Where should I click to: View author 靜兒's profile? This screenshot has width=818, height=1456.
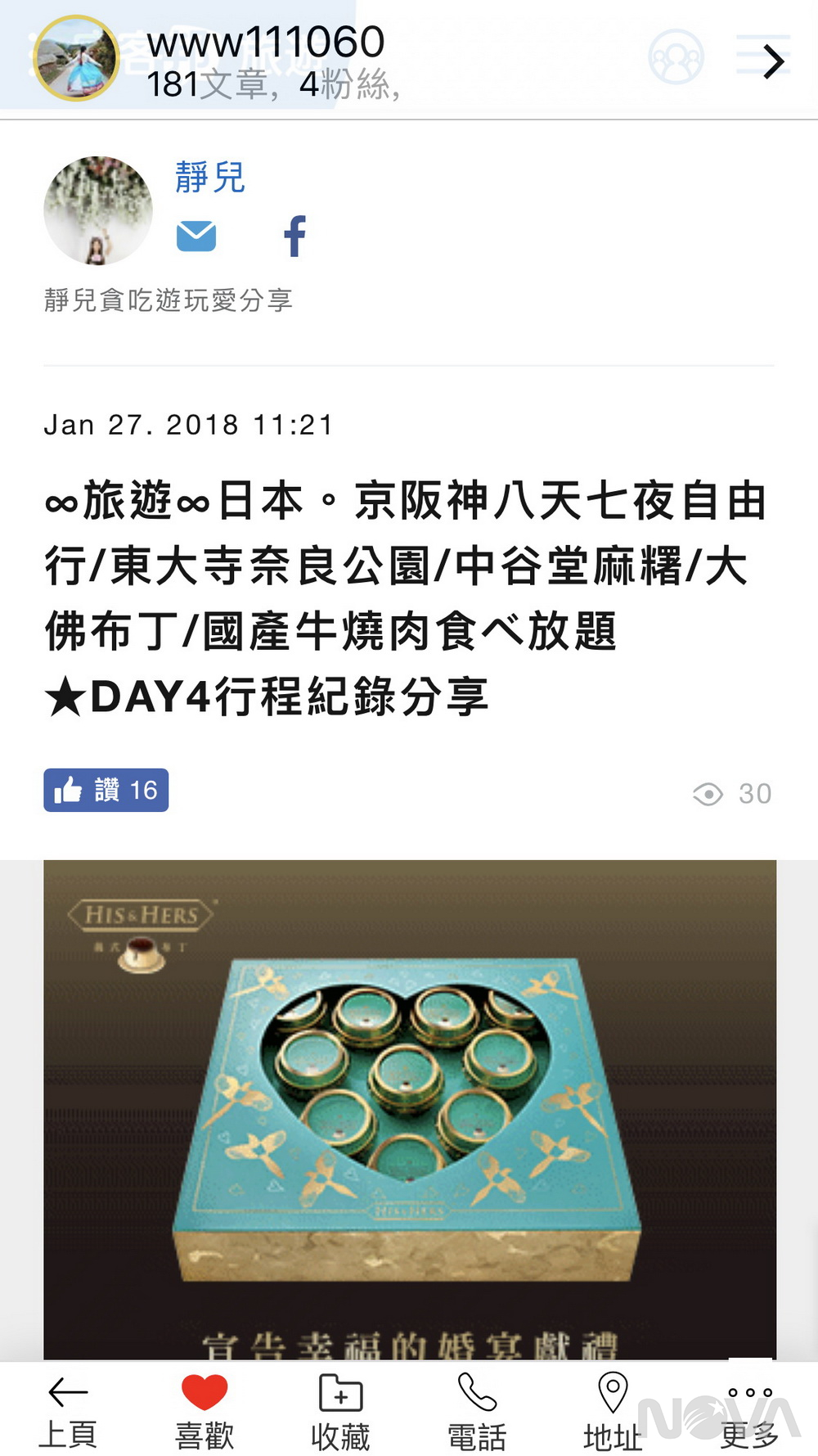(x=209, y=177)
